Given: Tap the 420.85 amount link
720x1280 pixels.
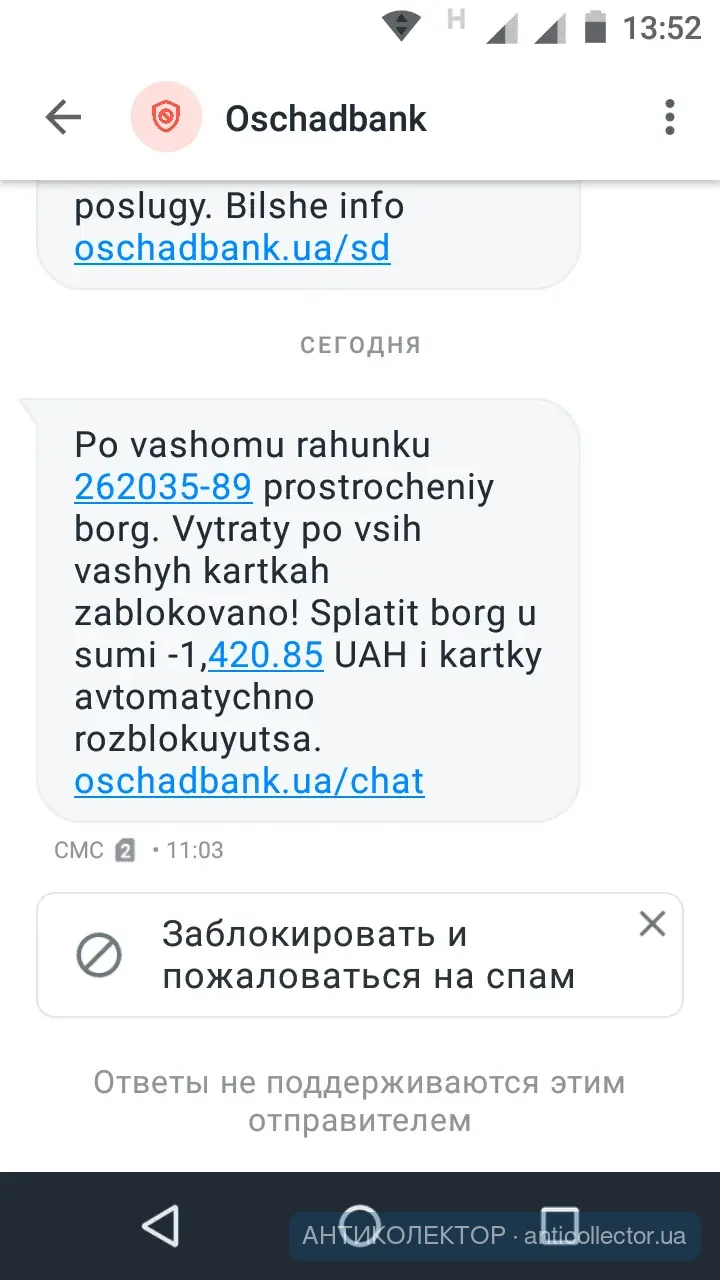Looking at the screenshot, I should pyautogui.click(x=265, y=655).
